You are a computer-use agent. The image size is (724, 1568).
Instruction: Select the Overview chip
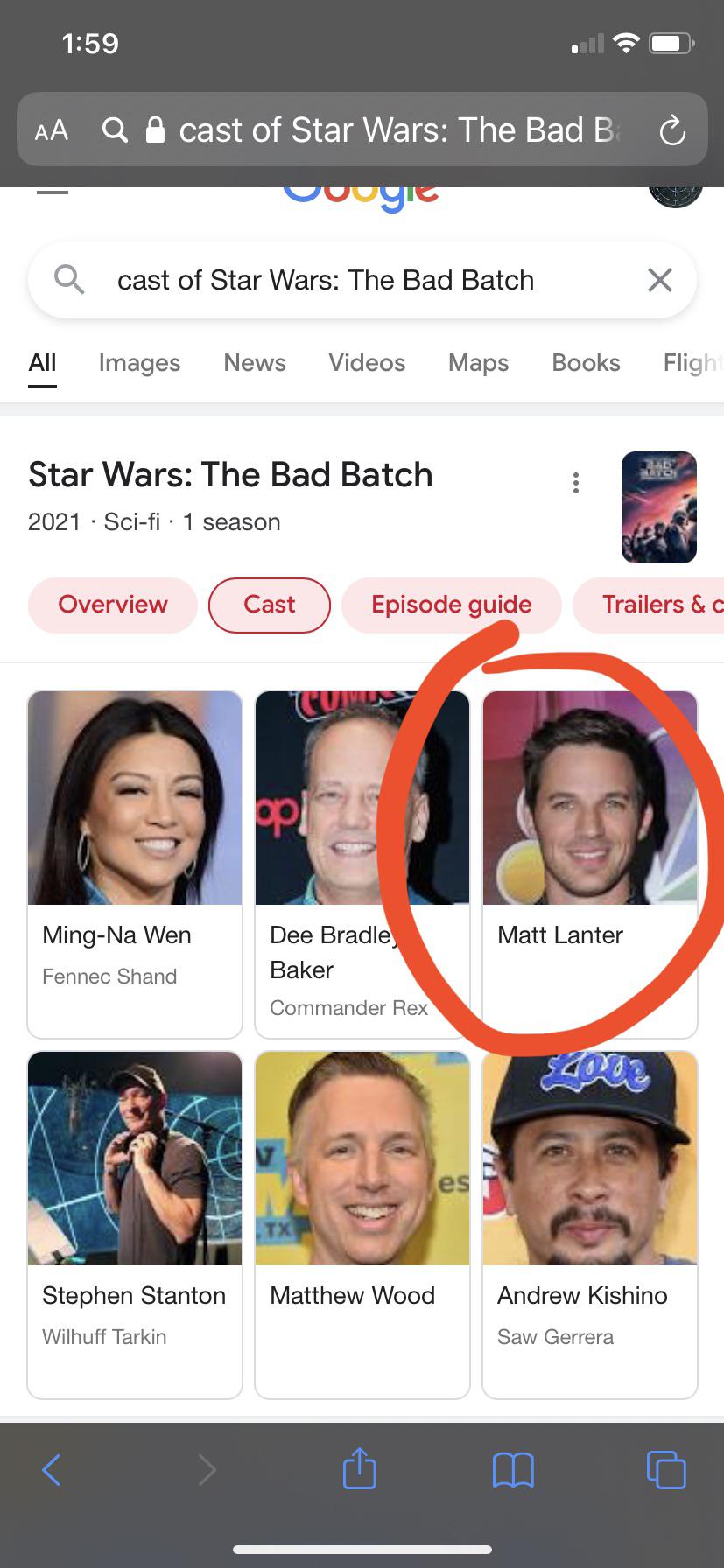(113, 605)
